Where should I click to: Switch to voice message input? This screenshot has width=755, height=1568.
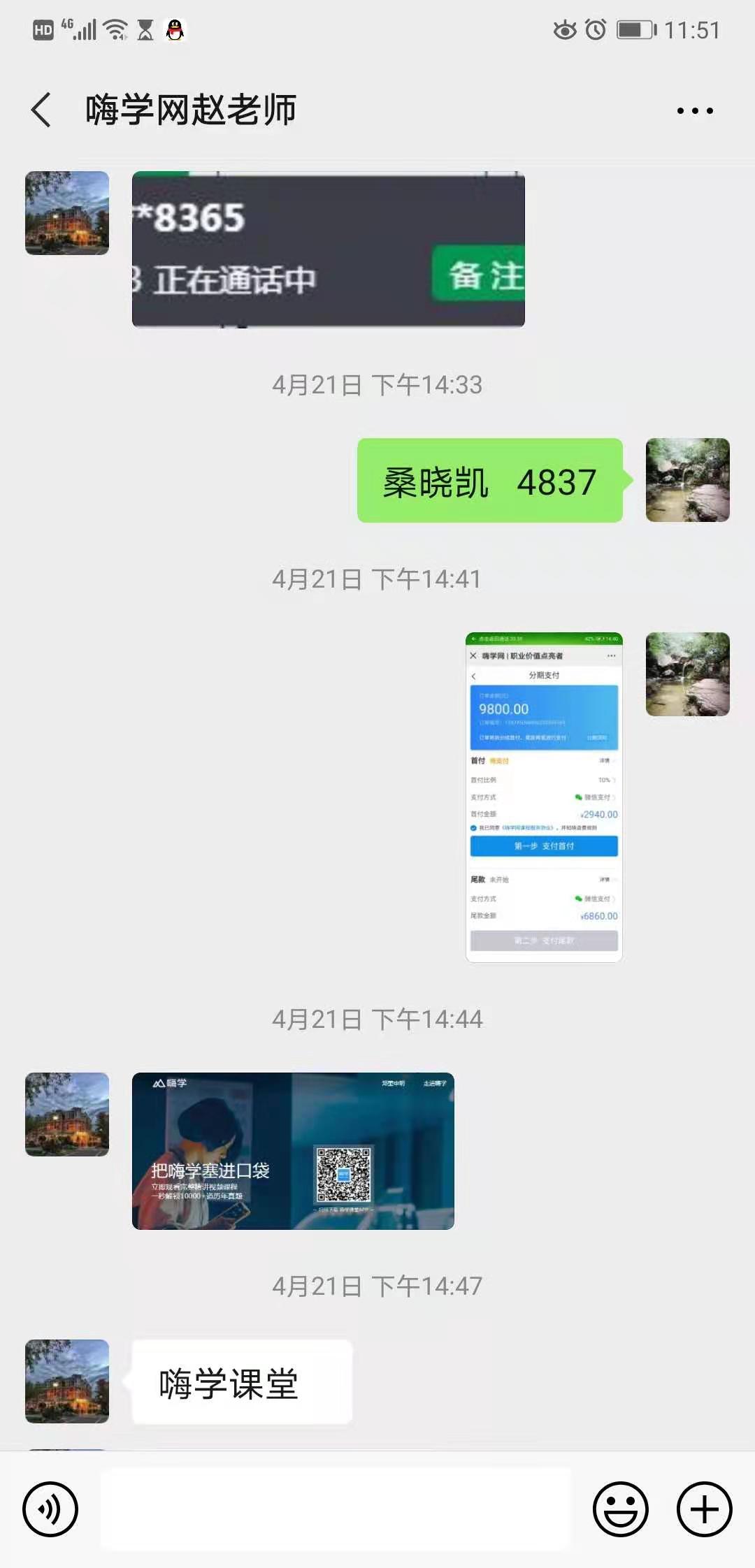tap(50, 1509)
